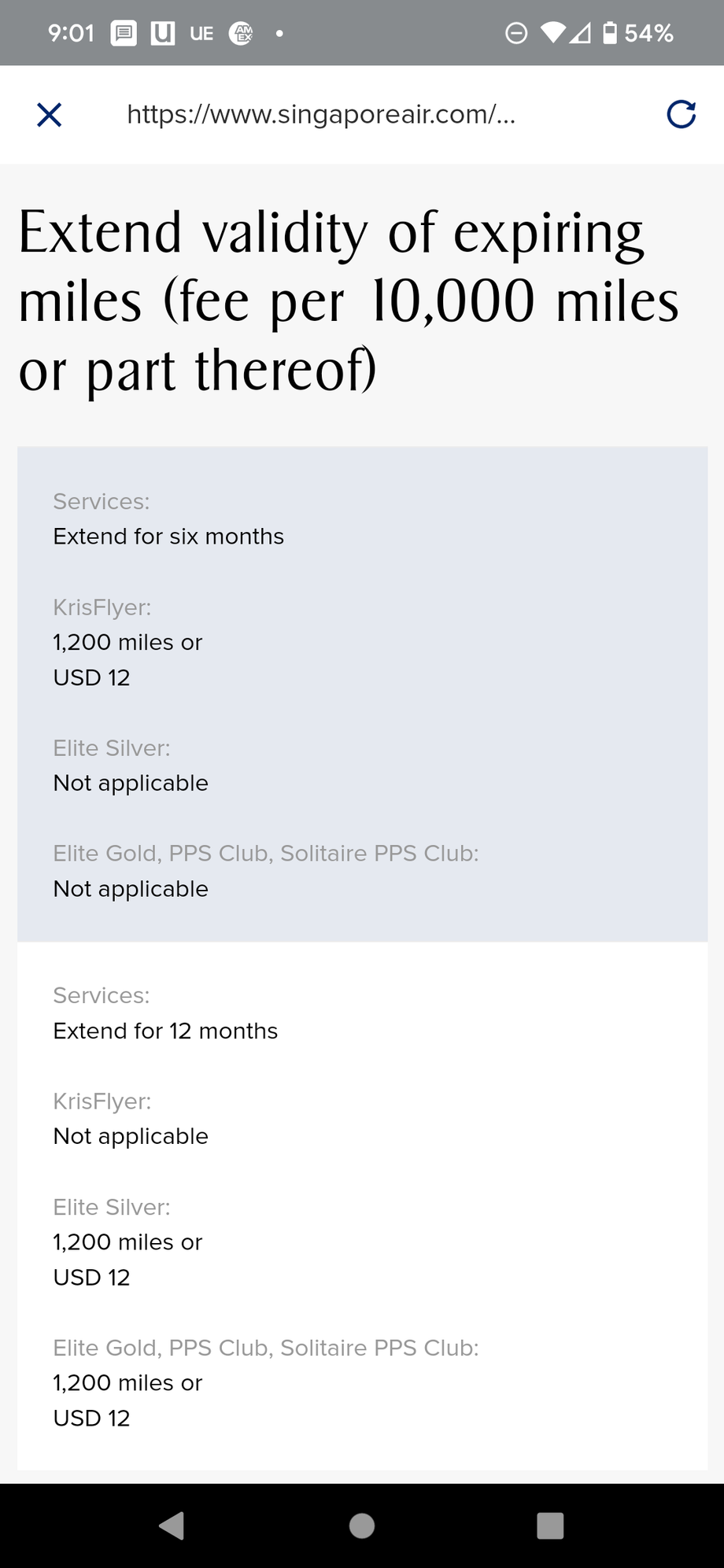Viewport: 724px width, 1568px height.
Task: Tap 'Not applicable' under Elite Silver
Action: tap(131, 783)
